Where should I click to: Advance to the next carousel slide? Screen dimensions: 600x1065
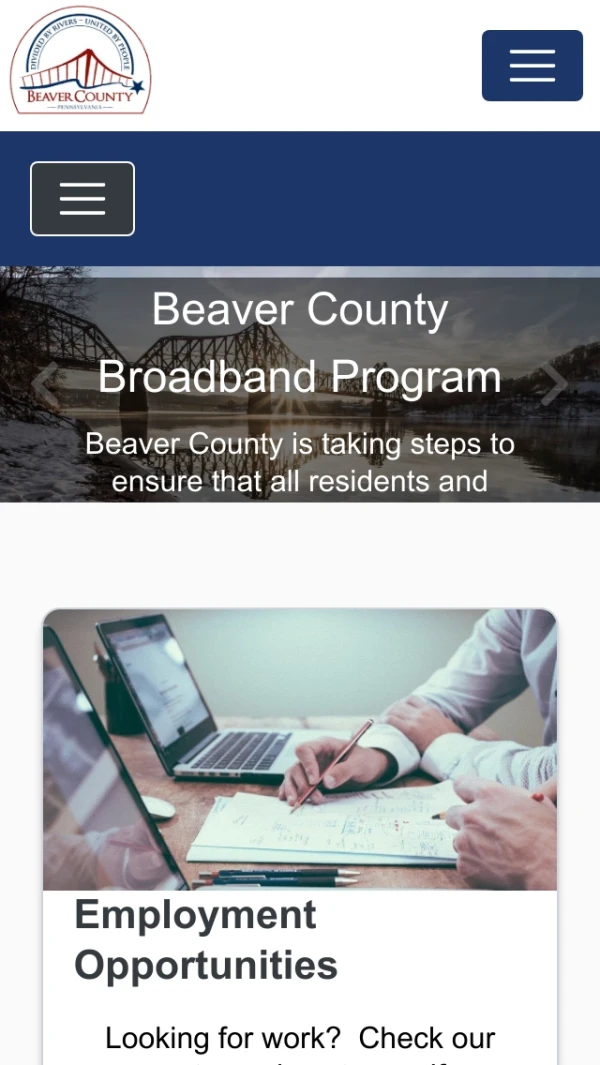coord(554,384)
